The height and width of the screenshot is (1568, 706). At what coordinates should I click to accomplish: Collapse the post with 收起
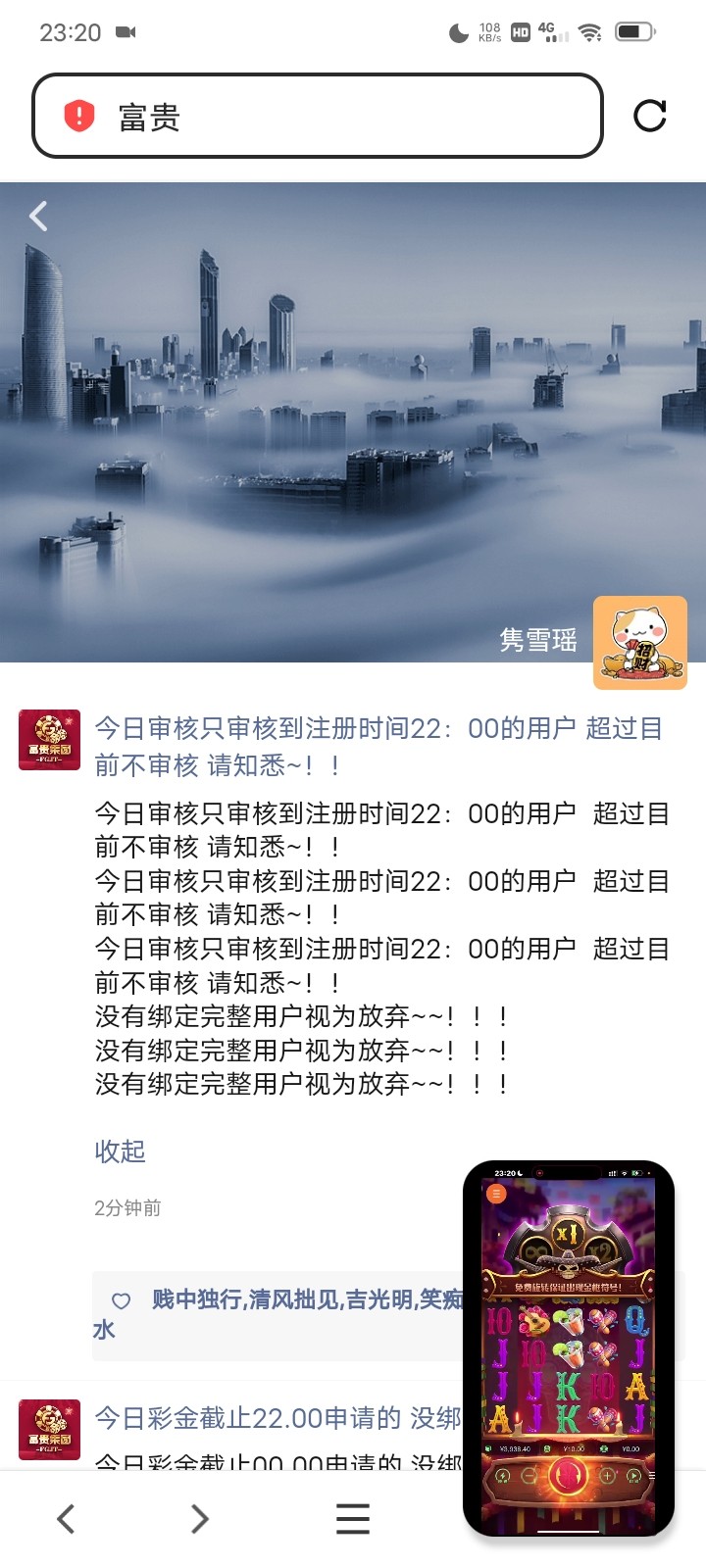[120, 1151]
